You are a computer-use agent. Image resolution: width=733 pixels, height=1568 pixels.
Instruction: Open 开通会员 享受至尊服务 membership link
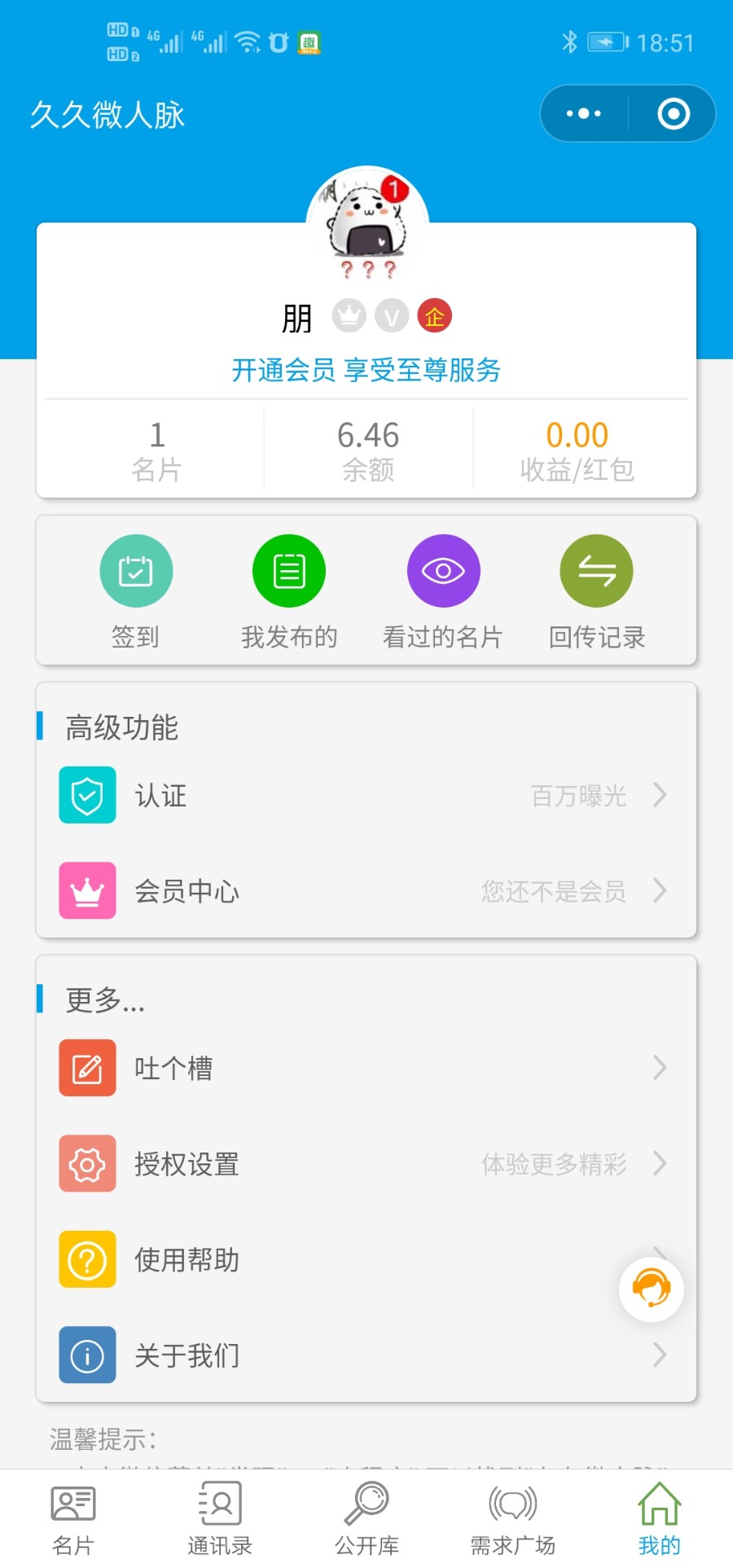(366, 371)
